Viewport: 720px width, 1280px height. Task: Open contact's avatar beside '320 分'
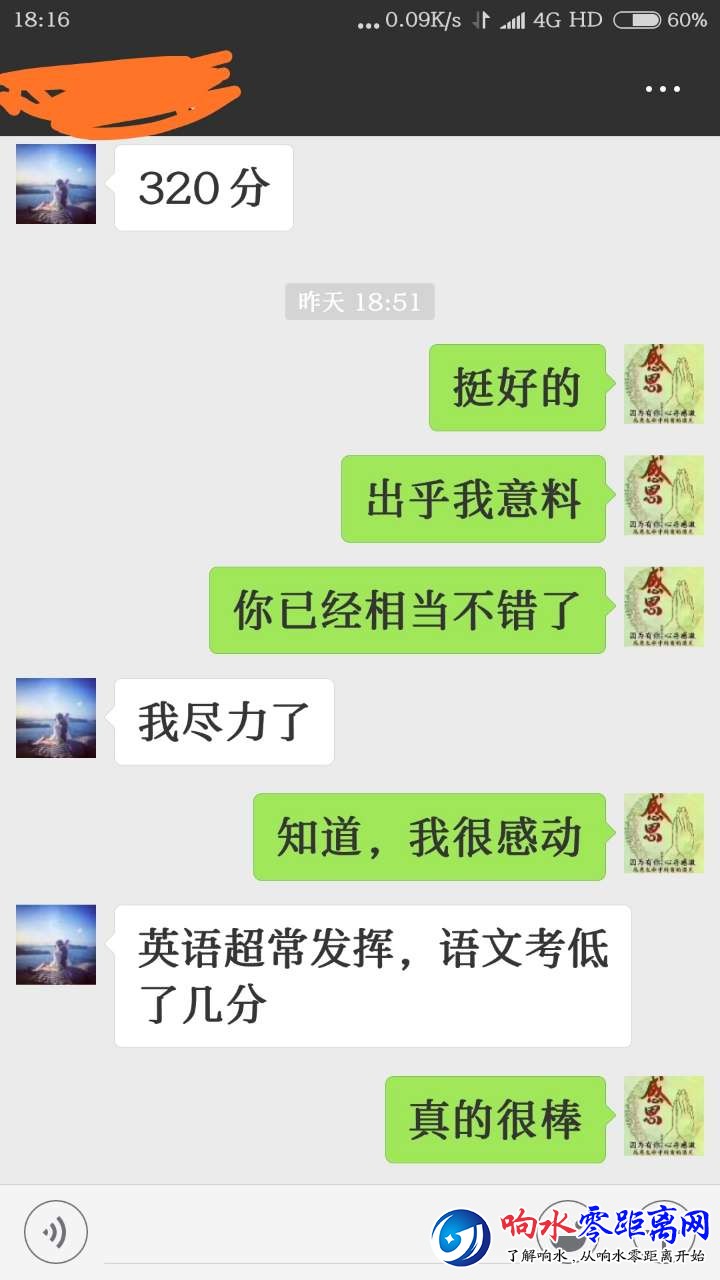[56, 184]
